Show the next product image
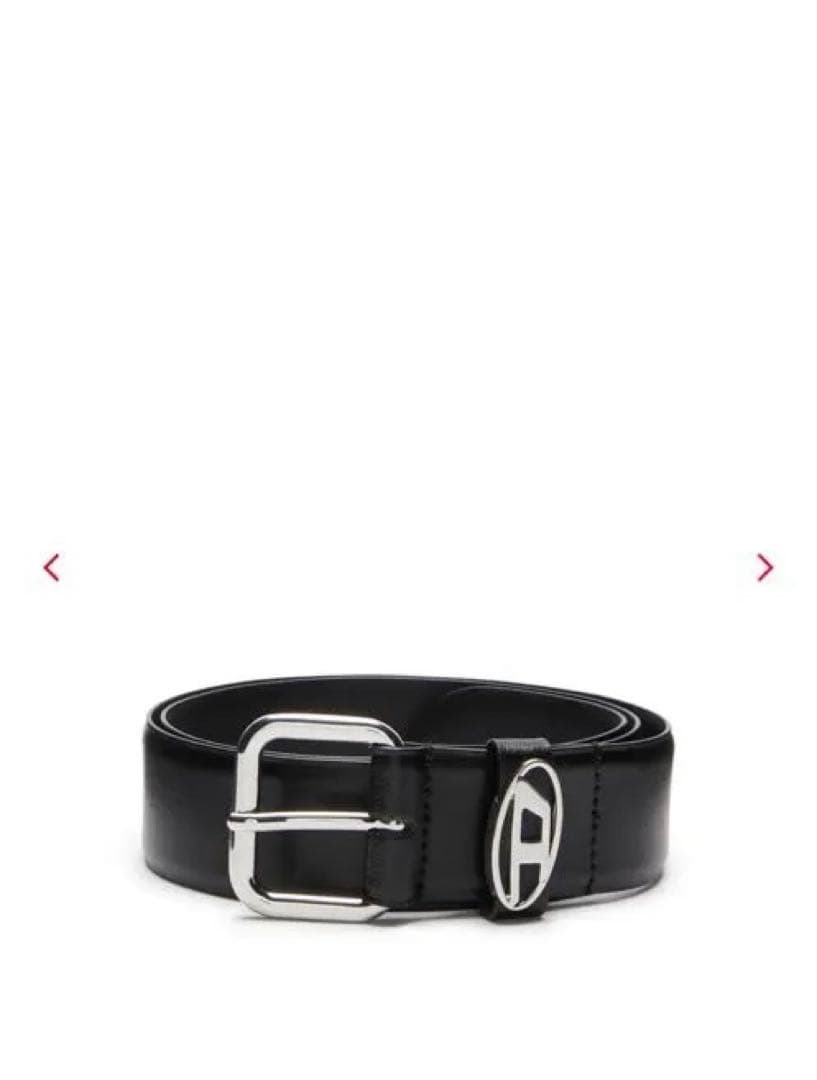This screenshot has height=1080, width=817. click(764, 567)
